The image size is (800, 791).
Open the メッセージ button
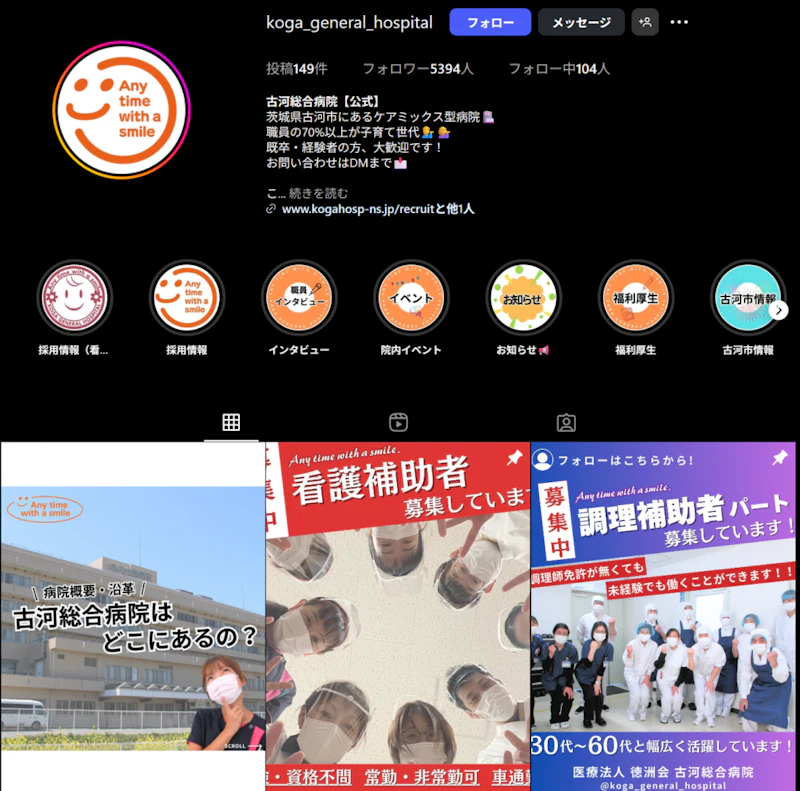(x=581, y=22)
